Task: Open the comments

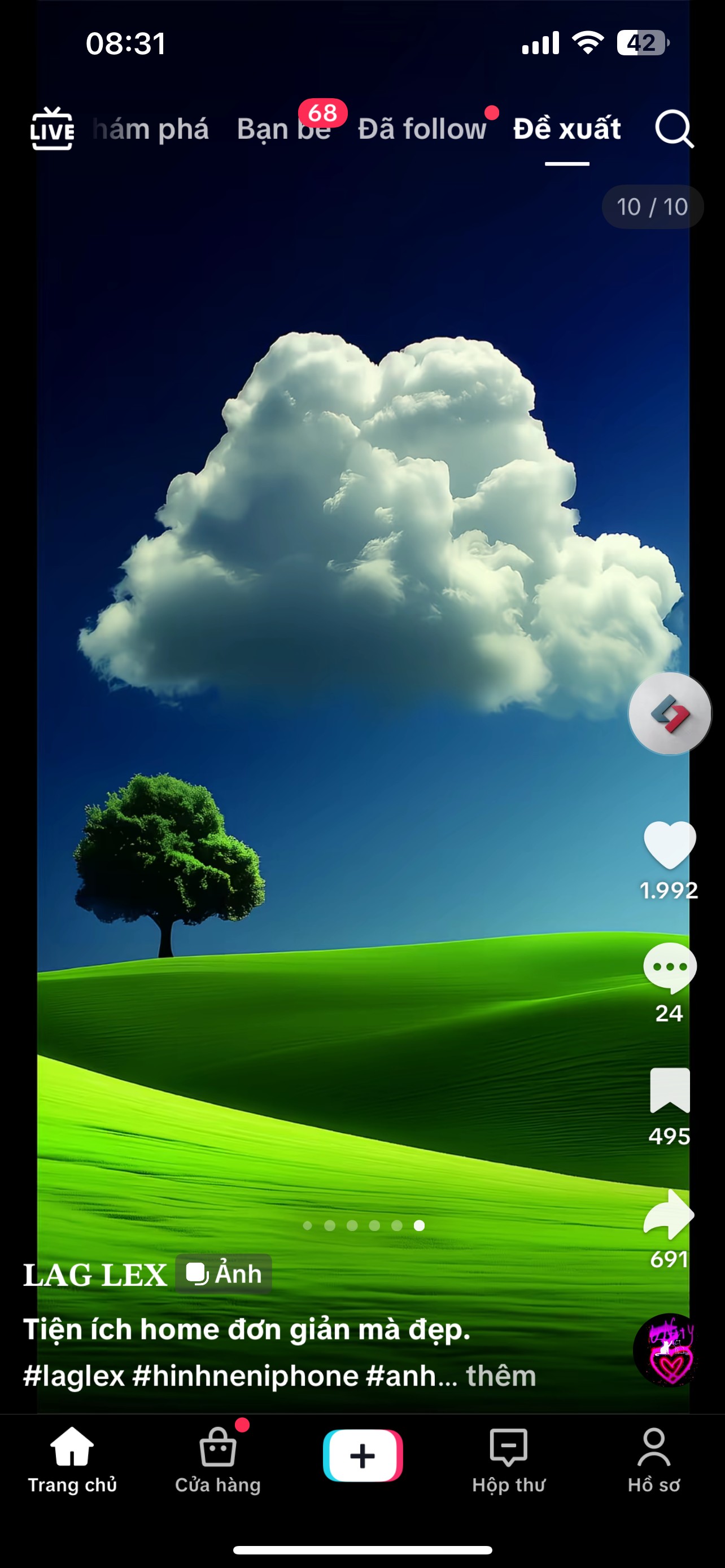Action: tap(670, 968)
